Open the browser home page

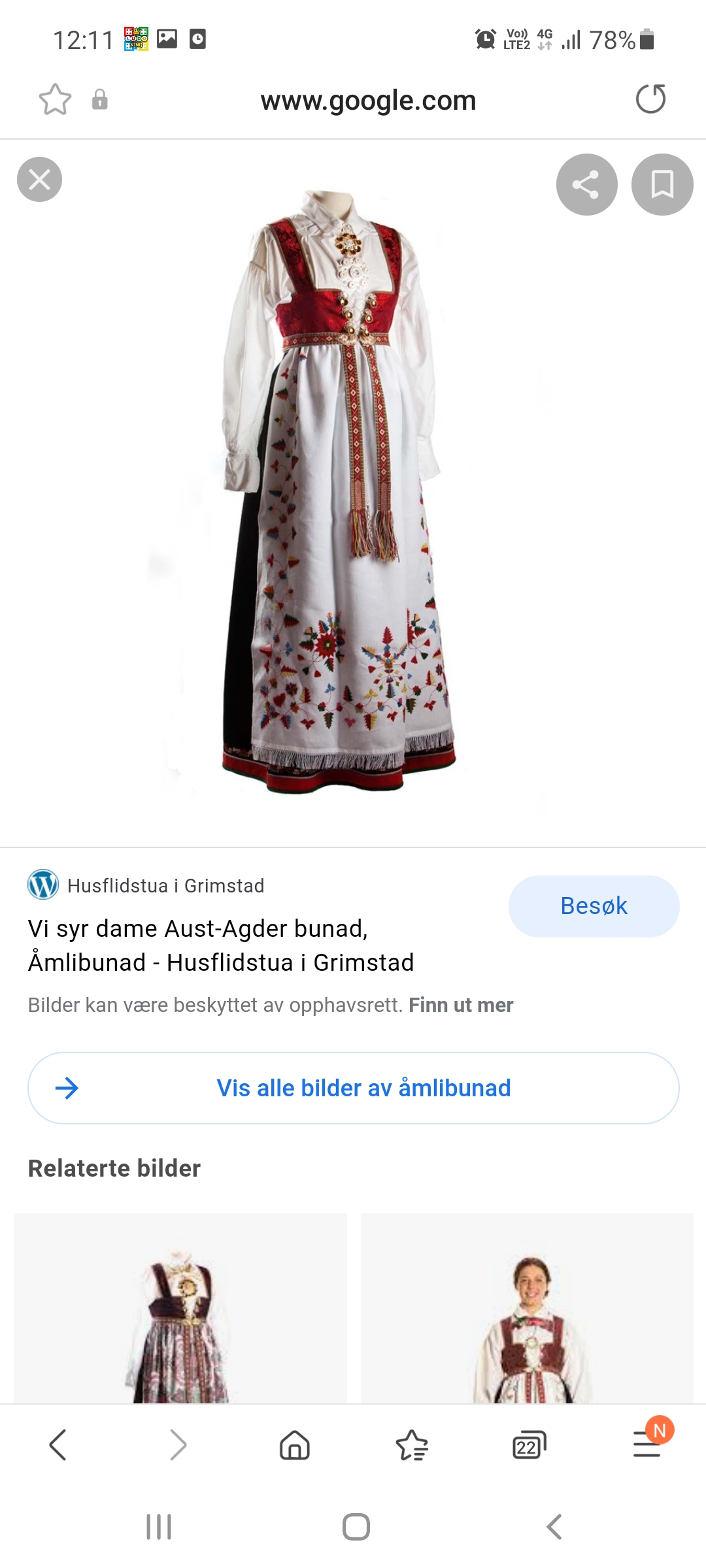[295, 1445]
